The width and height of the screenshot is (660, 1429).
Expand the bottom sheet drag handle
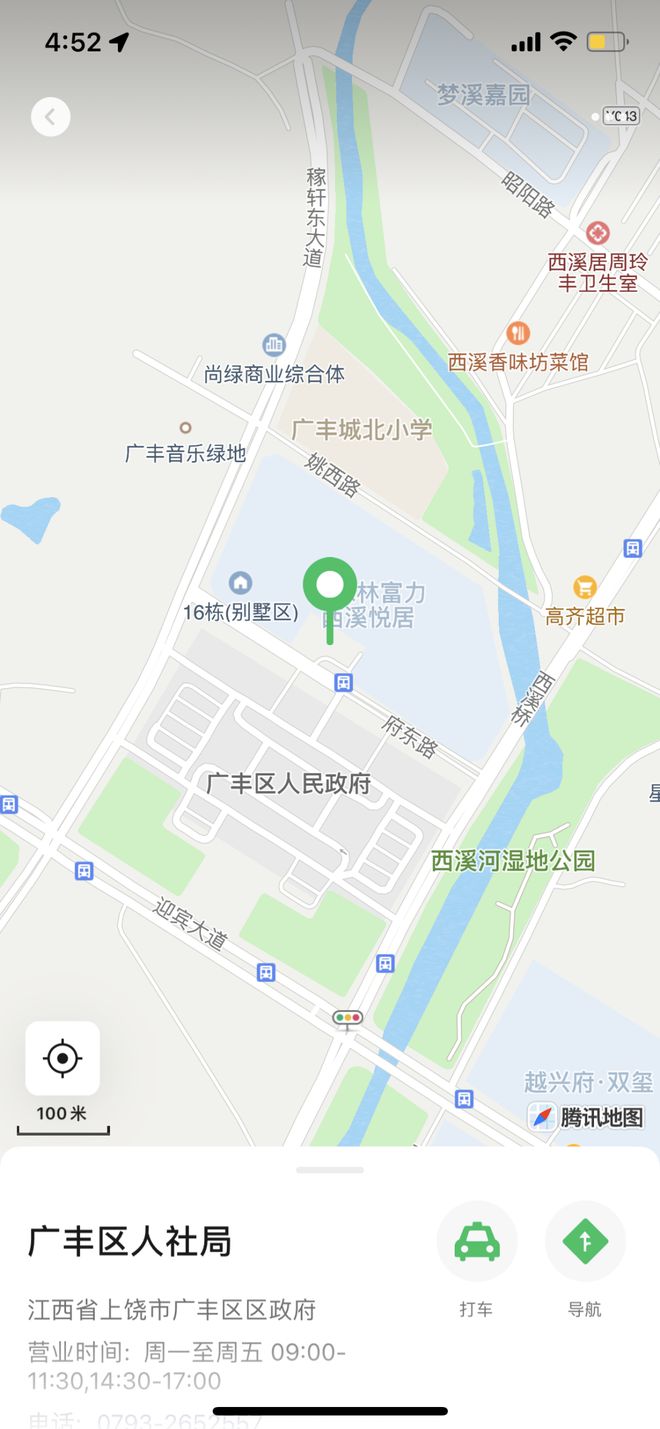pos(330,1169)
